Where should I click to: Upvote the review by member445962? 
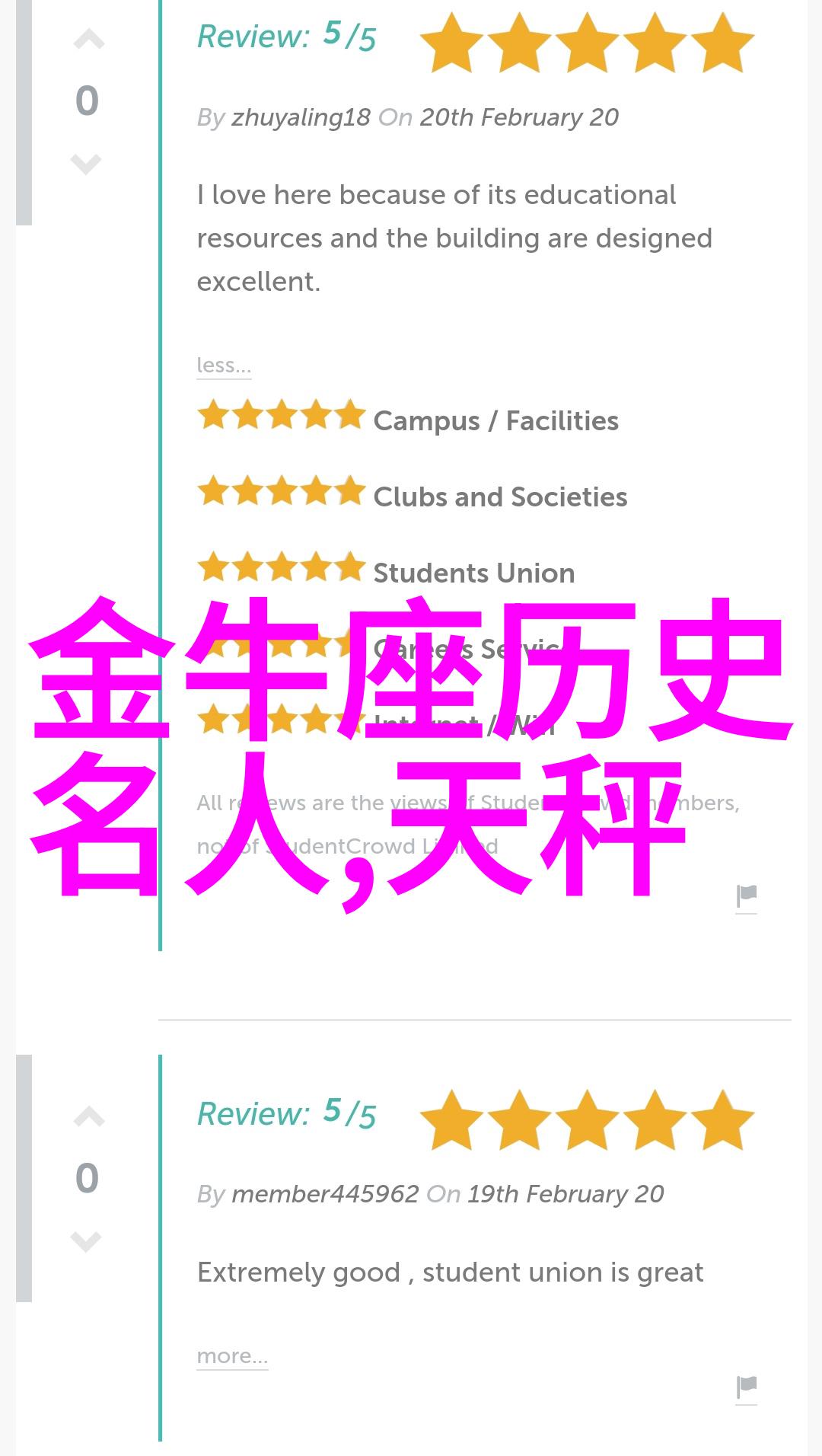point(88,1118)
